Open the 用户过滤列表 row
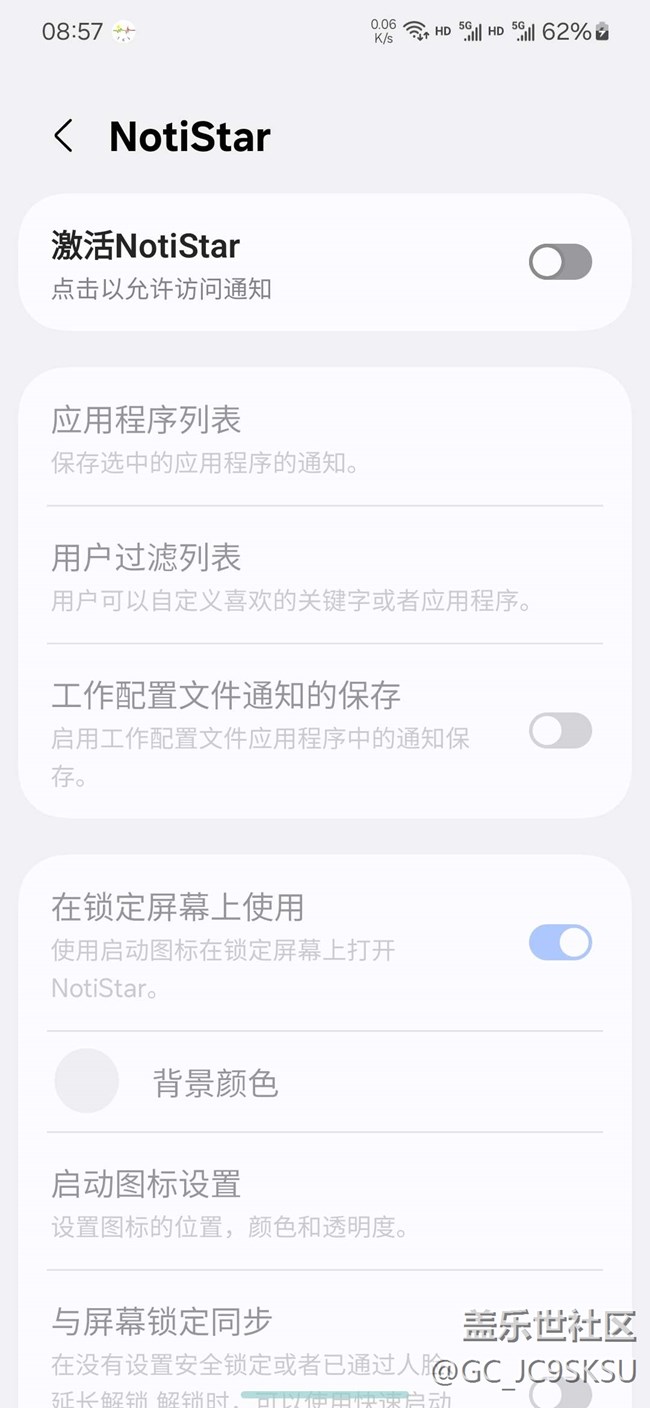 [x=324, y=575]
